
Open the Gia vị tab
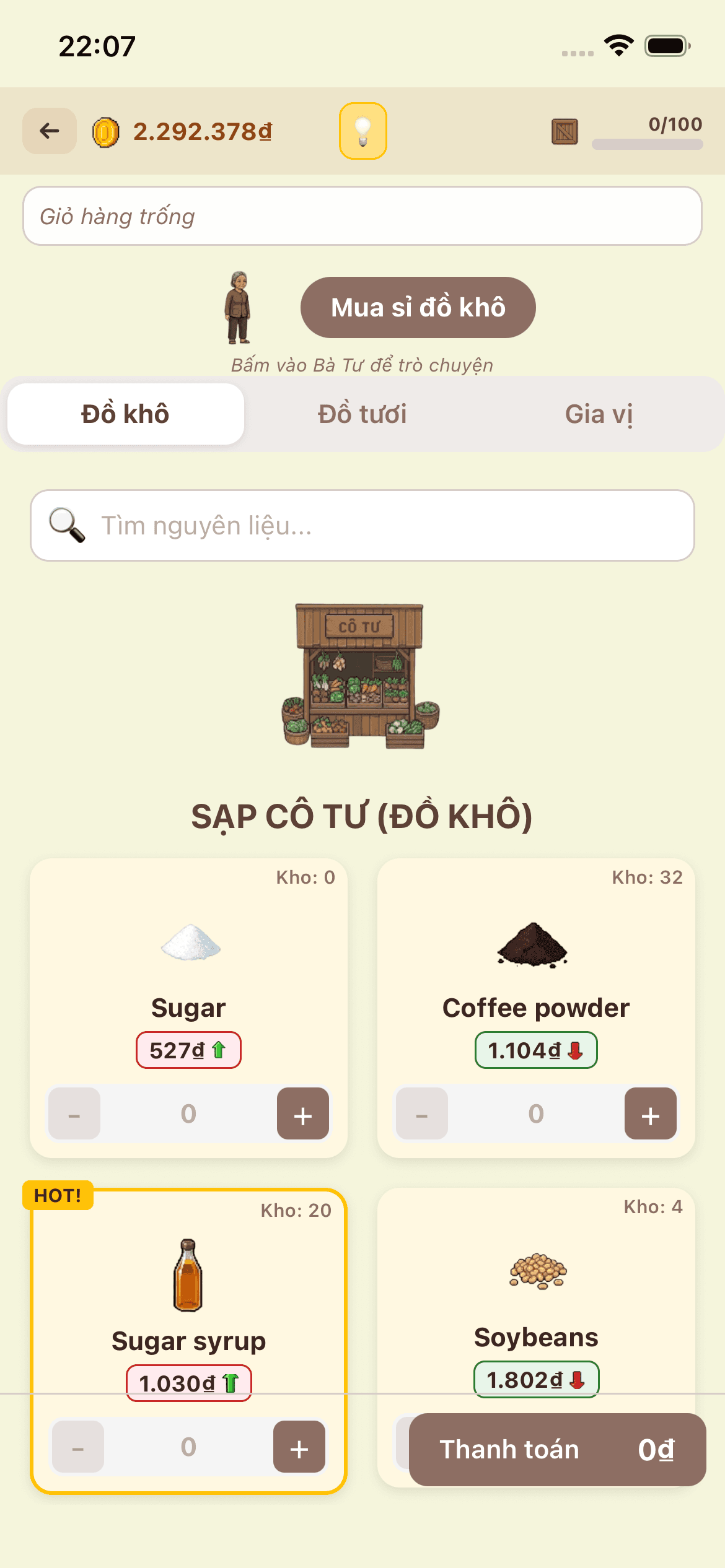click(x=600, y=413)
